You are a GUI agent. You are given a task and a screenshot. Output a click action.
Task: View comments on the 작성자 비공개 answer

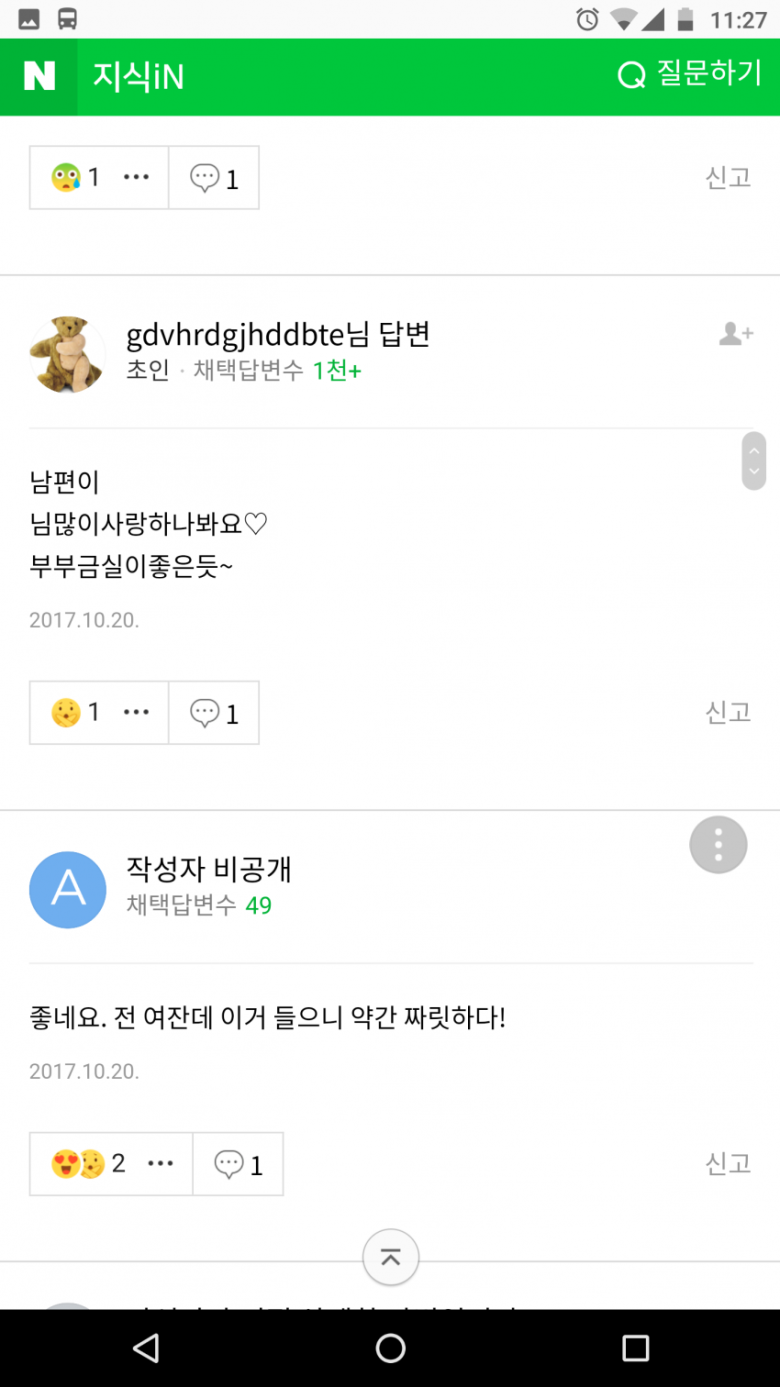(238, 1164)
